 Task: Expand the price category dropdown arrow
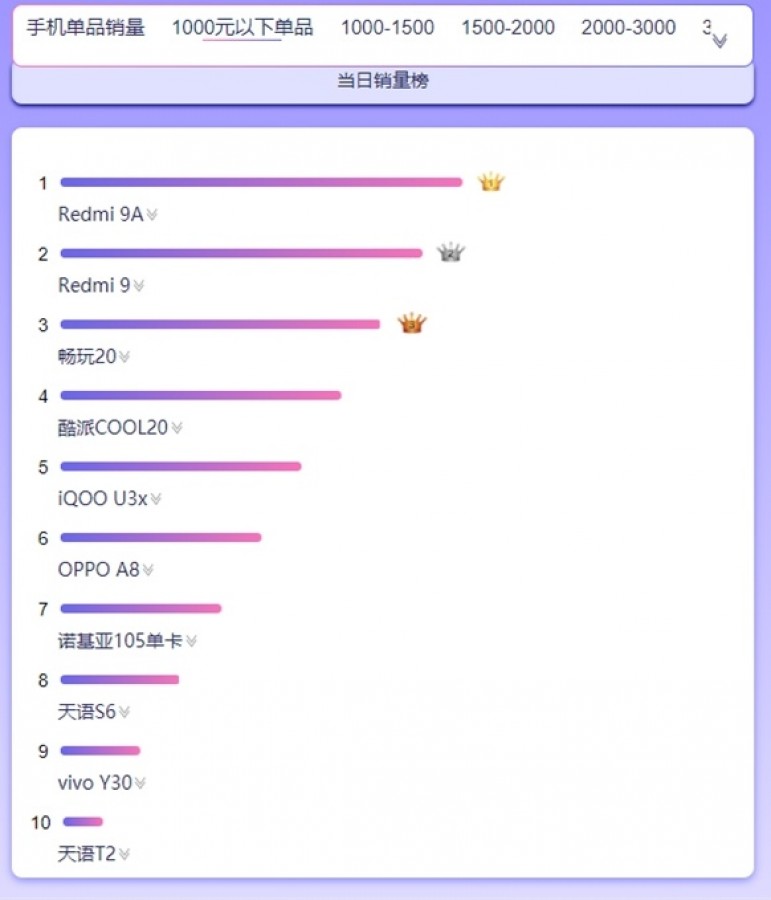point(719,39)
